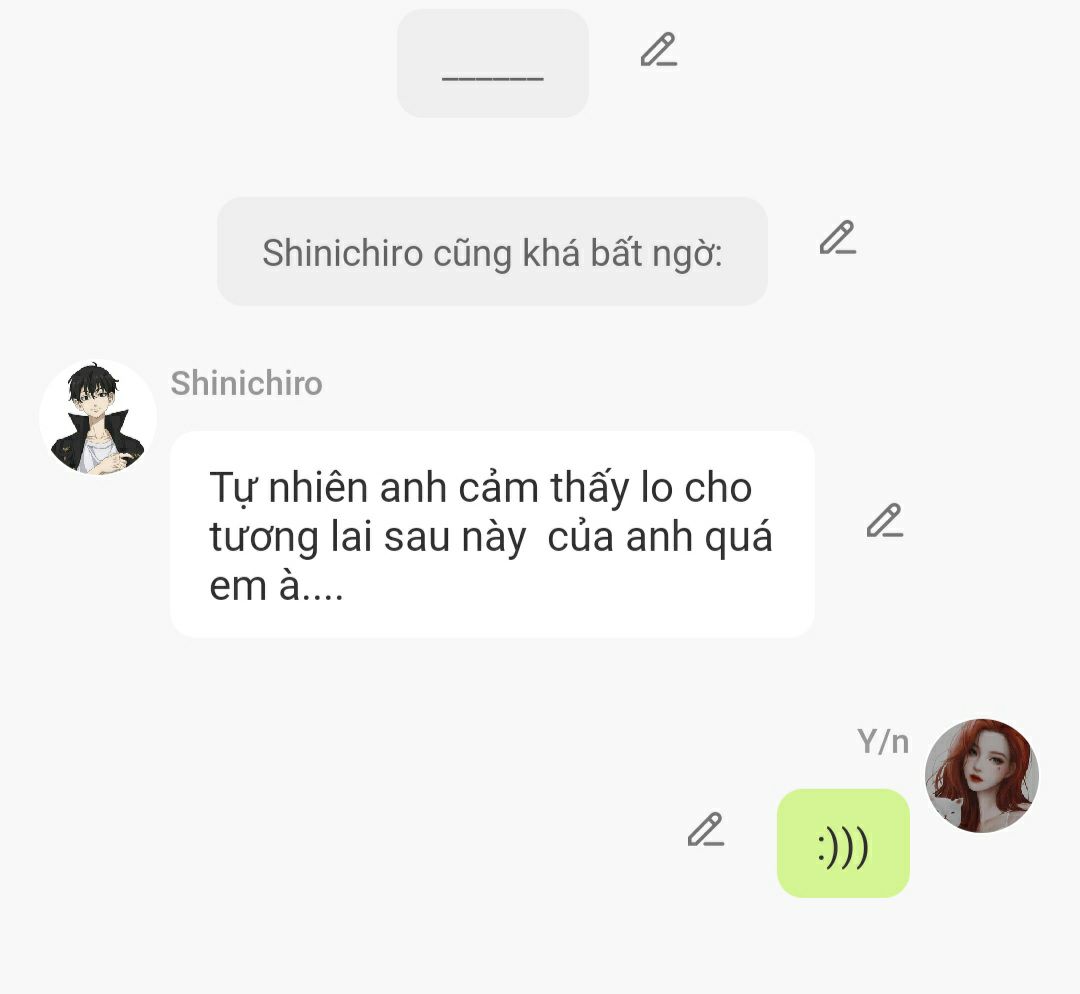This screenshot has height=994, width=1080.
Task: Edit the dashed-line narration message
Action: (x=658, y=50)
